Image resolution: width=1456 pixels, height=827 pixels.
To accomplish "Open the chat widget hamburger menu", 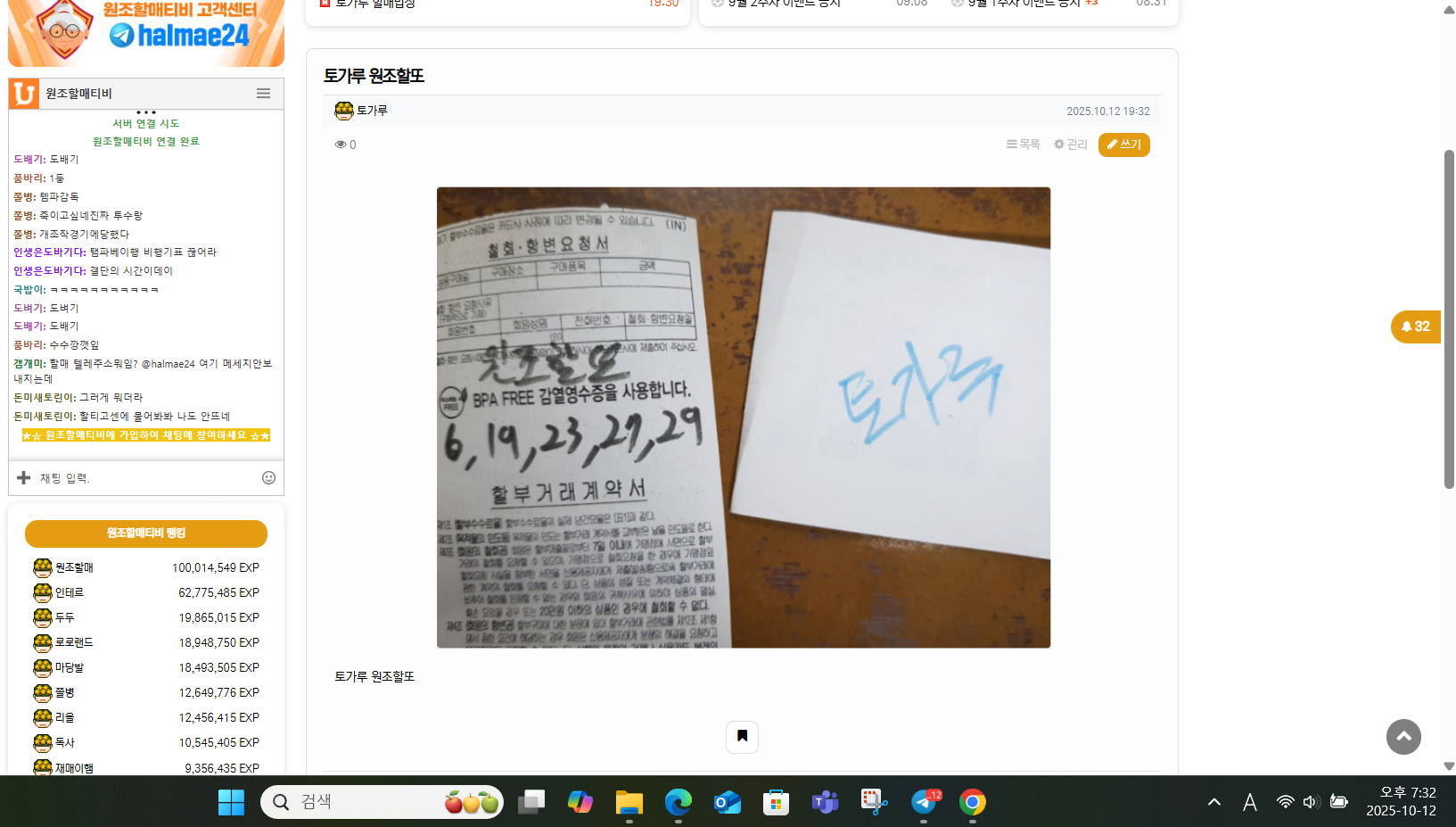I will point(263,93).
